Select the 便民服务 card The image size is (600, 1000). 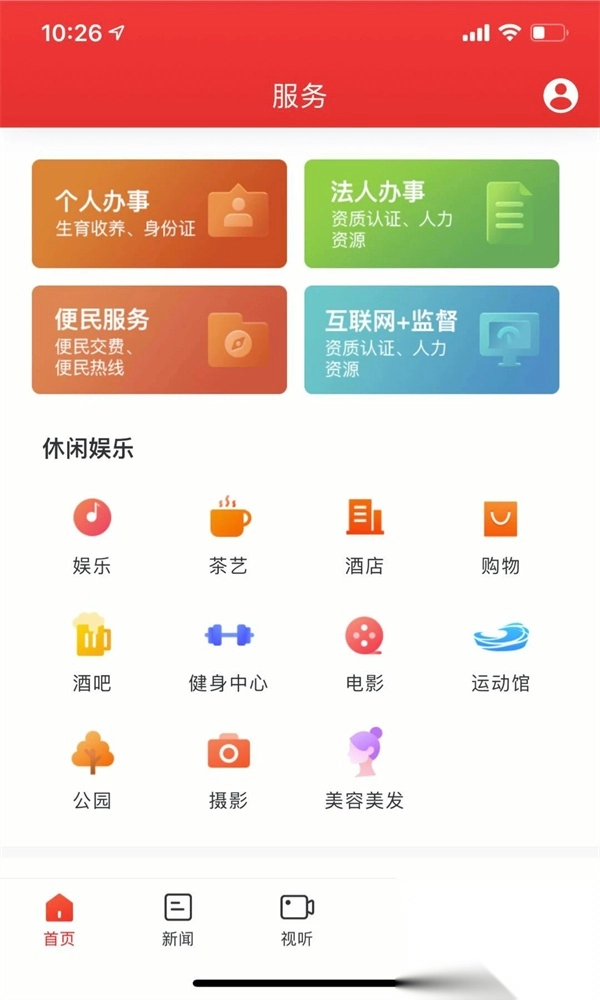coord(159,340)
